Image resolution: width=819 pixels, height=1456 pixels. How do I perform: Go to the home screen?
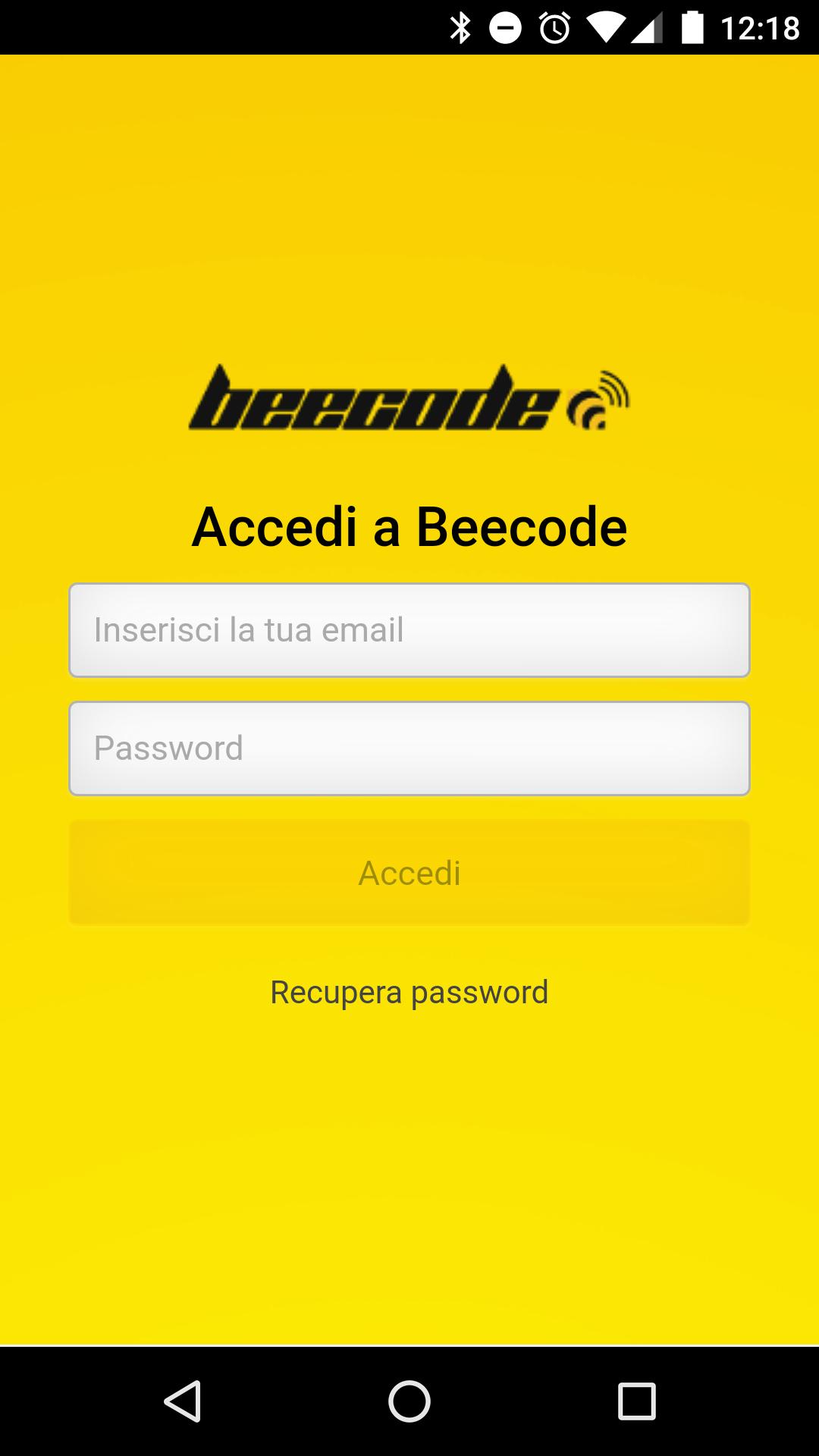(409, 1401)
